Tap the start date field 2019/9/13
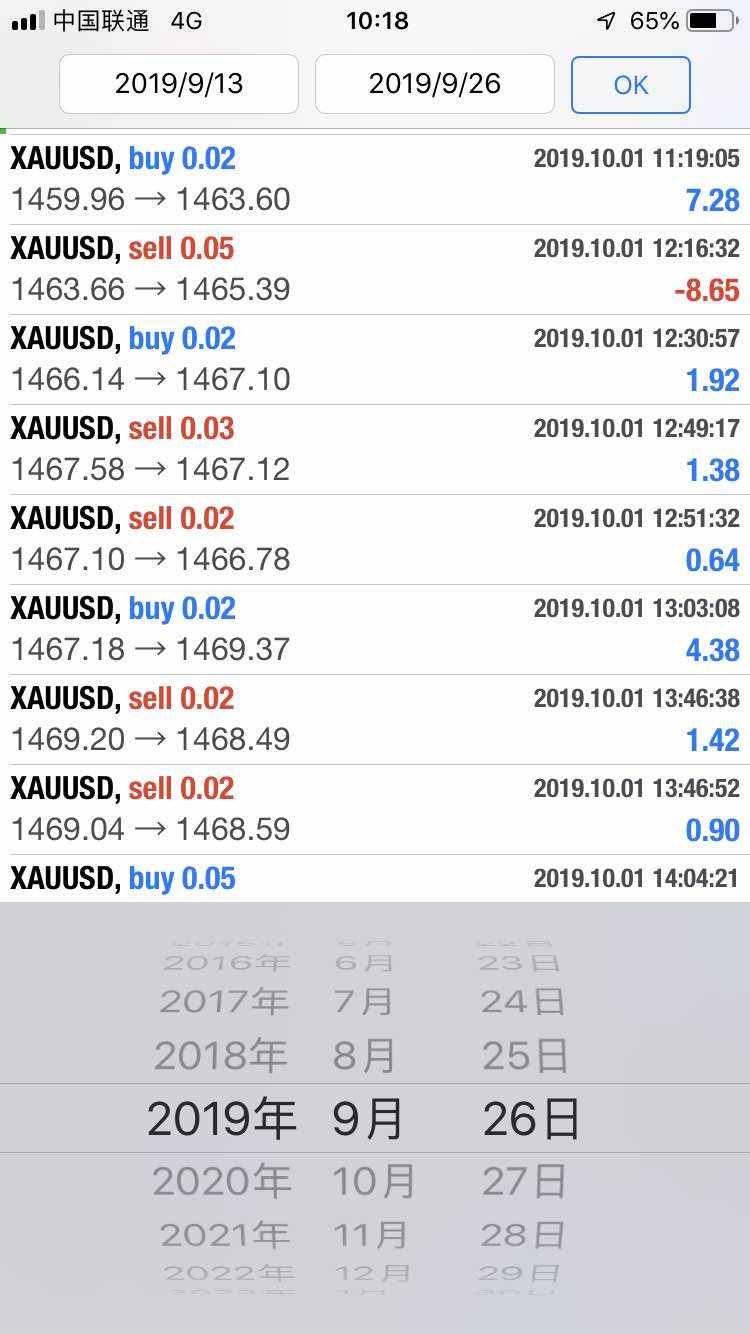 point(179,84)
